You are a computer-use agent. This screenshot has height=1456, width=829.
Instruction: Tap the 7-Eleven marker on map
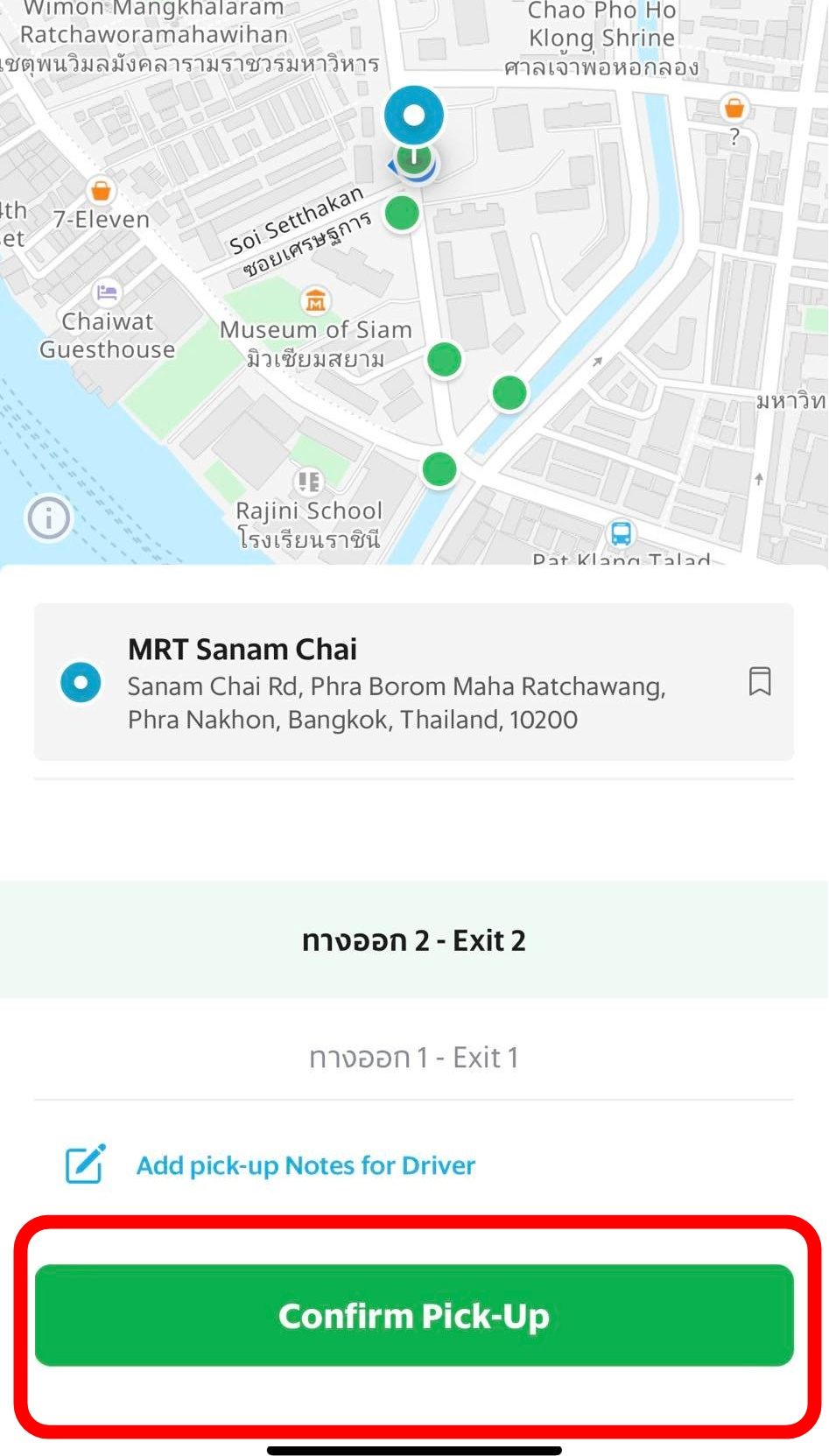tap(102, 190)
